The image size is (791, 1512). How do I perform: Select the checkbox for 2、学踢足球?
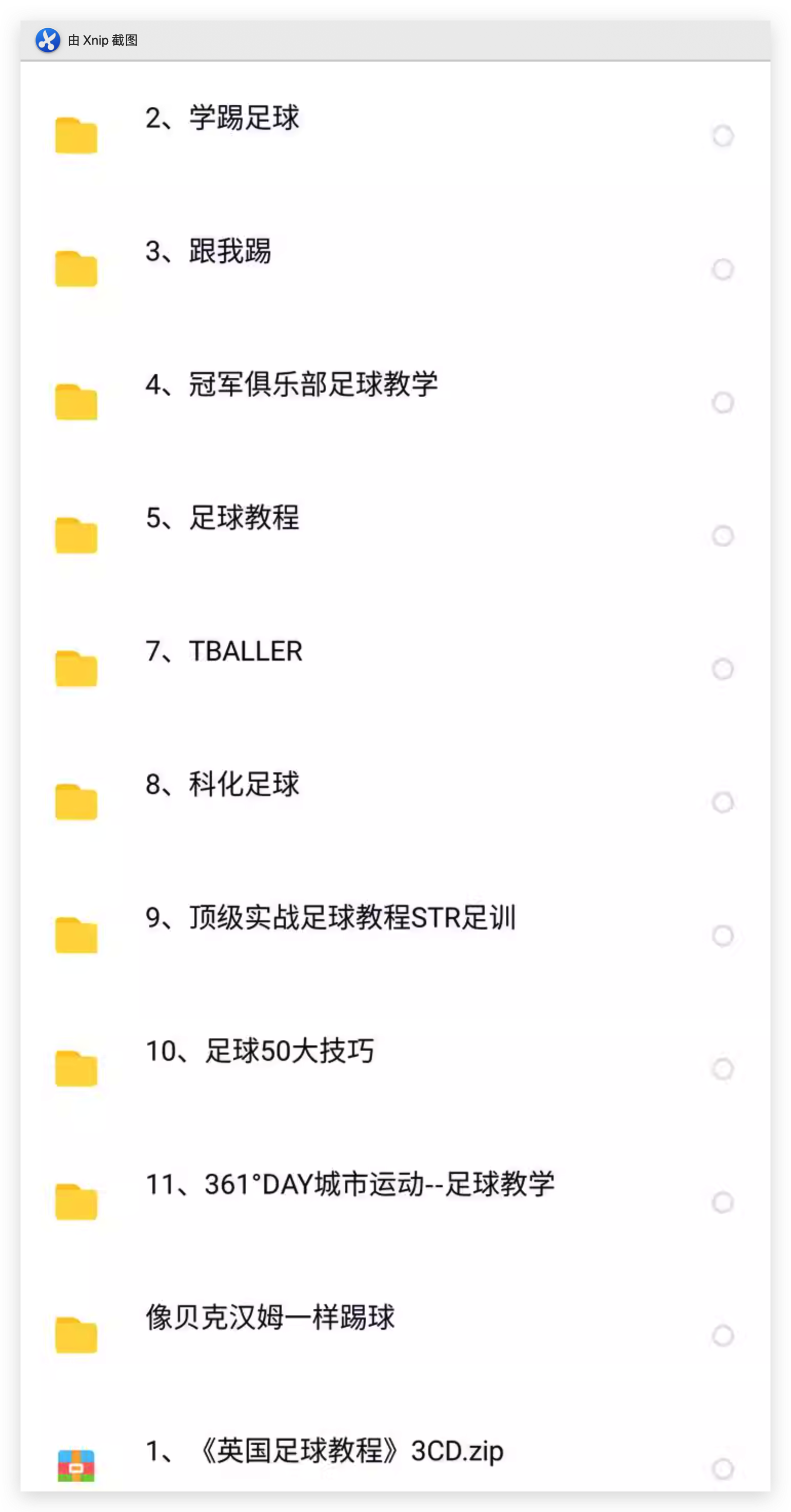[x=722, y=135]
